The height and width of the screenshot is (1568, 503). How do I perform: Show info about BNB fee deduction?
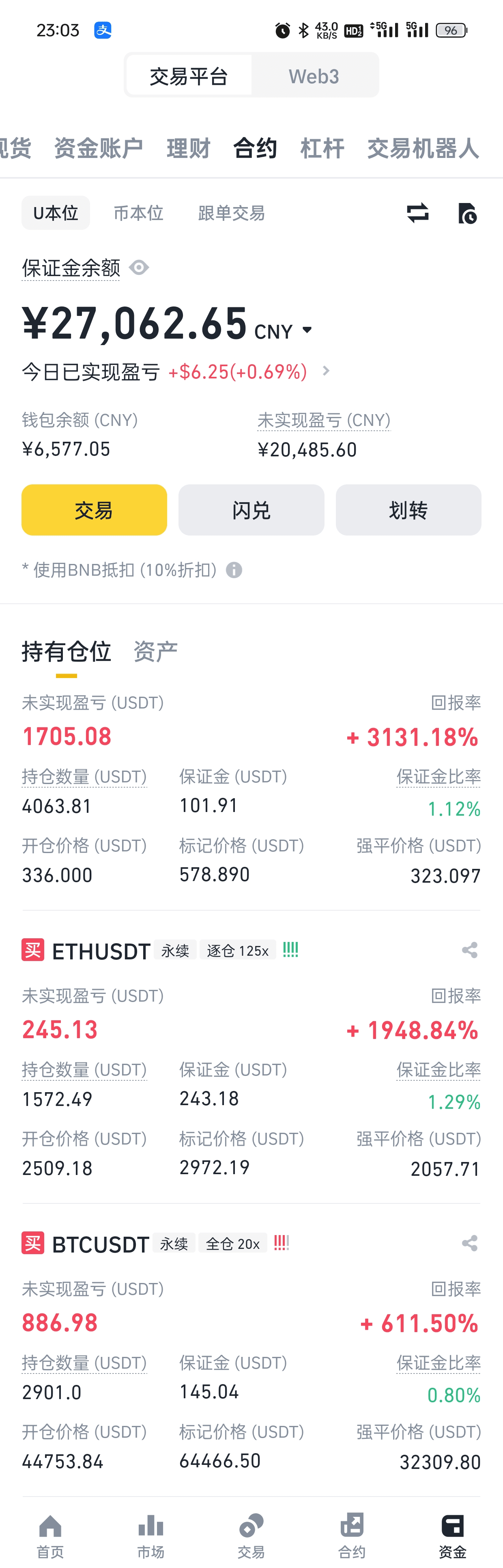point(234,570)
